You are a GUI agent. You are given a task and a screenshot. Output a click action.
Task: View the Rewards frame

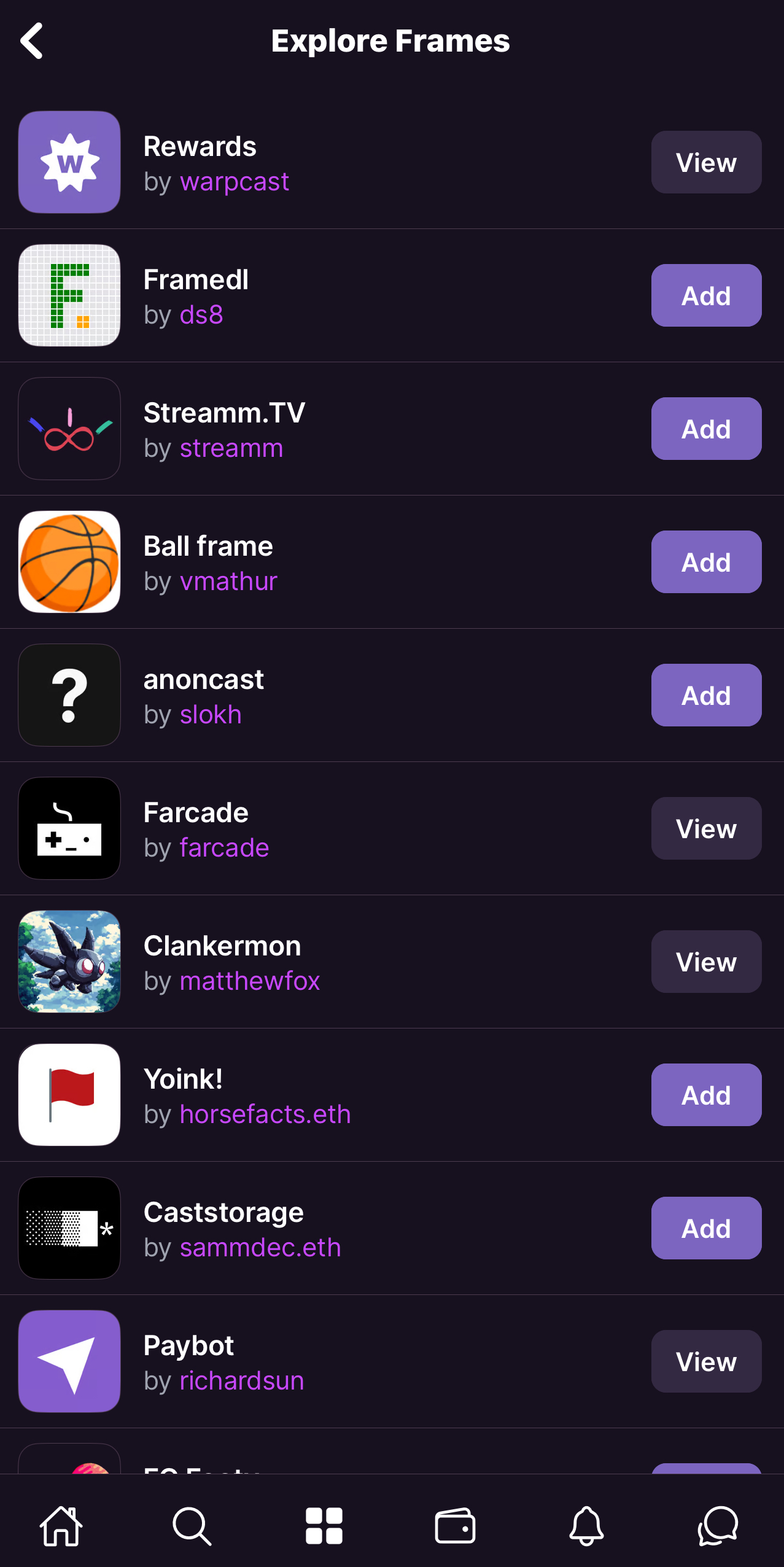pos(705,161)
